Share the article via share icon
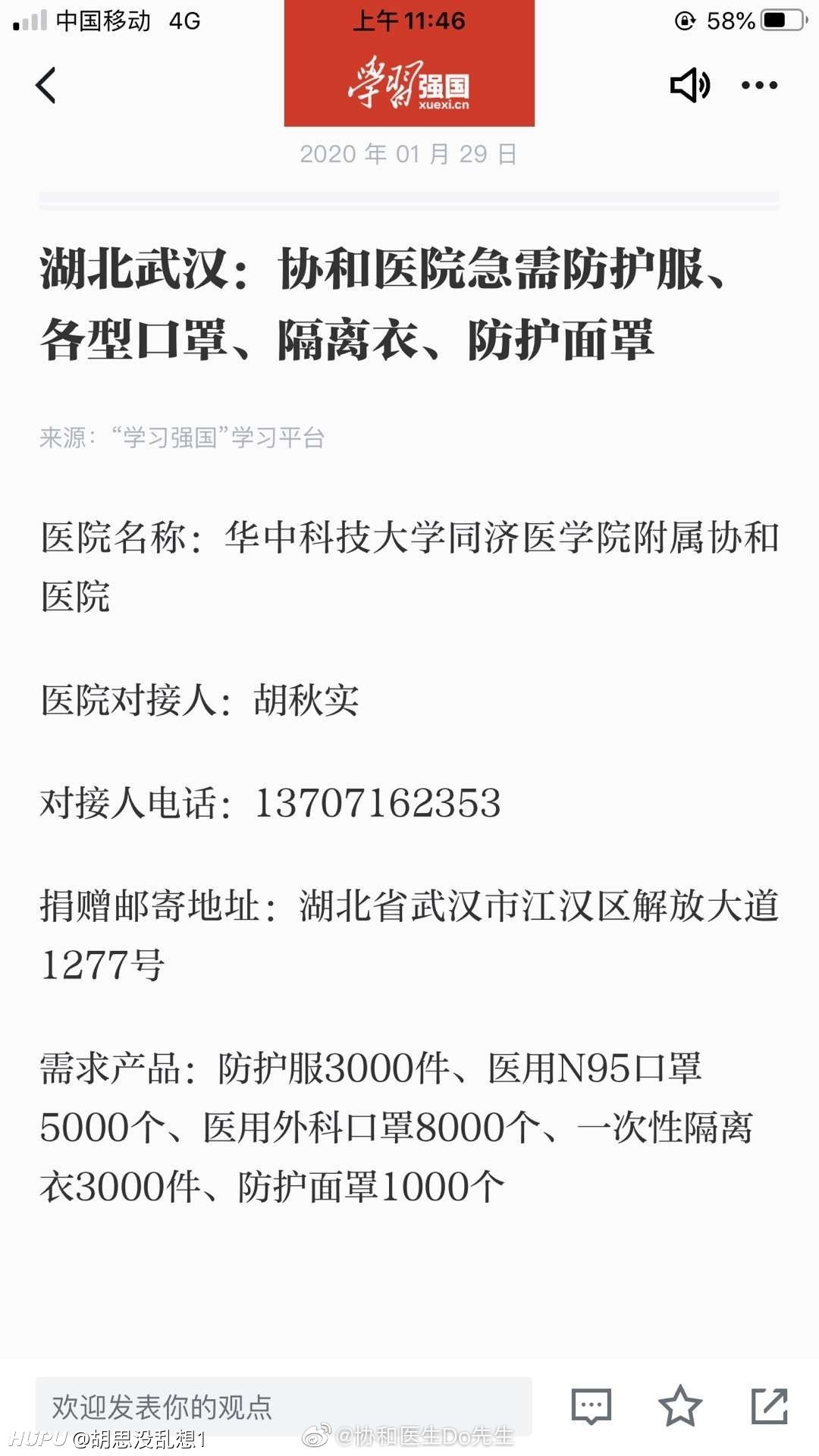Viewport: 819px width, 1456px height. coord(770,1406)
